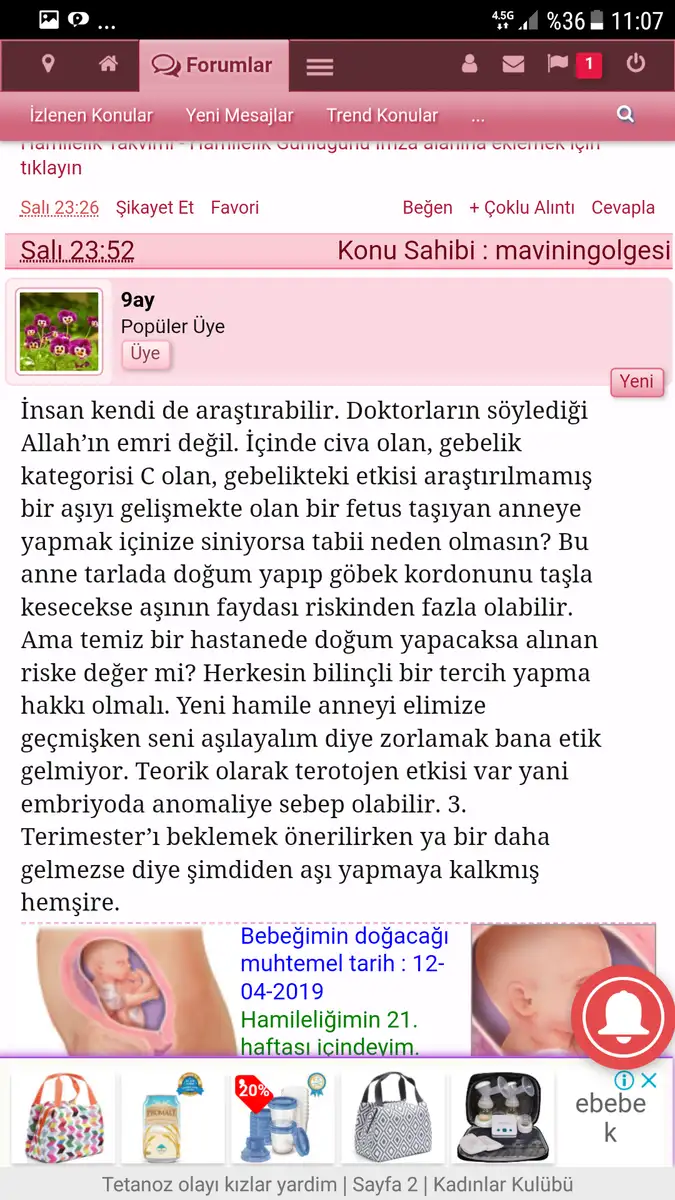
Task: Switch to Trend Konular
Action: click(382, 115)
